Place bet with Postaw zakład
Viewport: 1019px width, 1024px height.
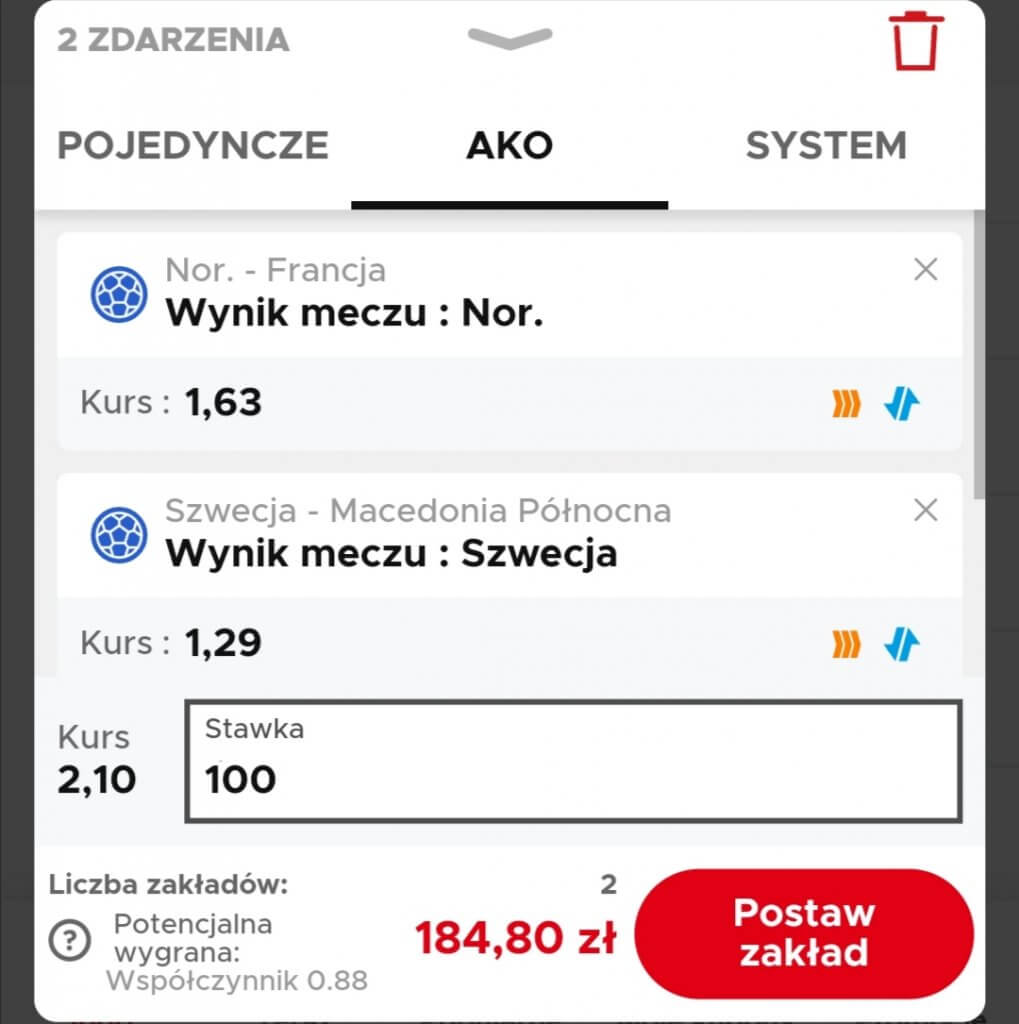point(804,932)
